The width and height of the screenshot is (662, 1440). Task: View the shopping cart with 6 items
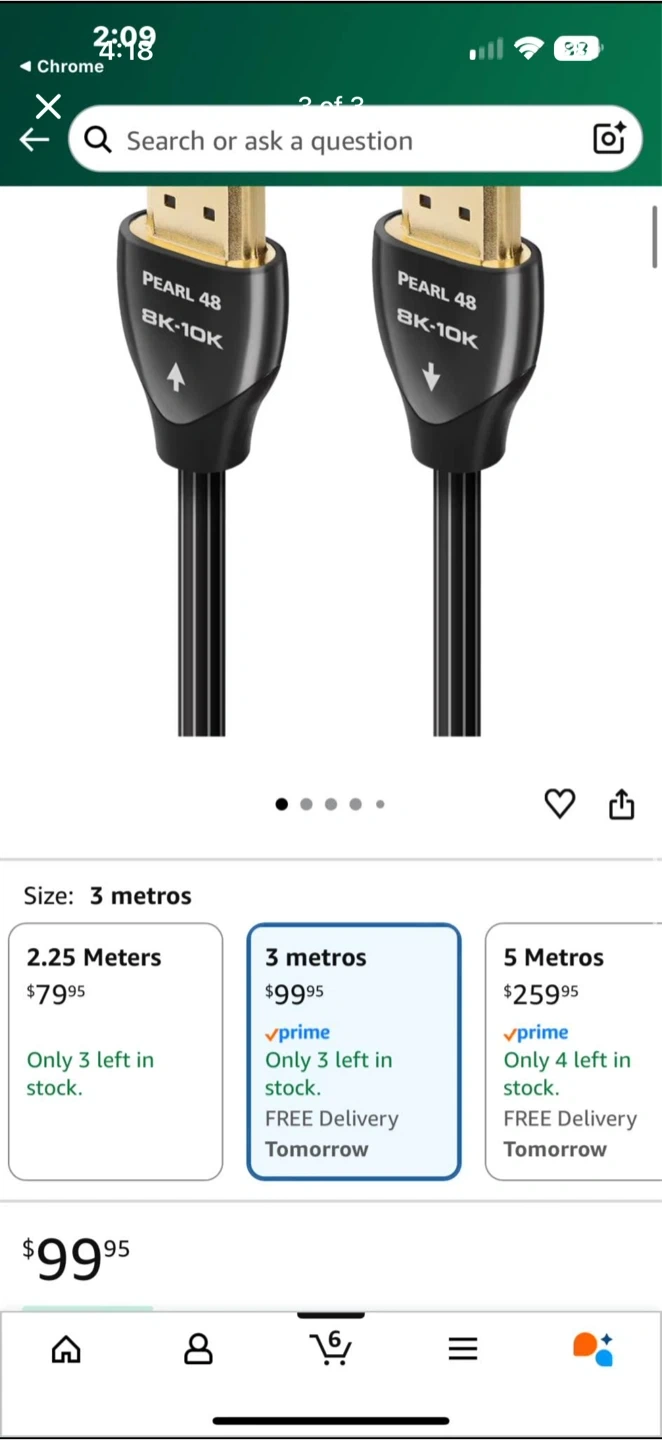click(x=331, y=1348)
